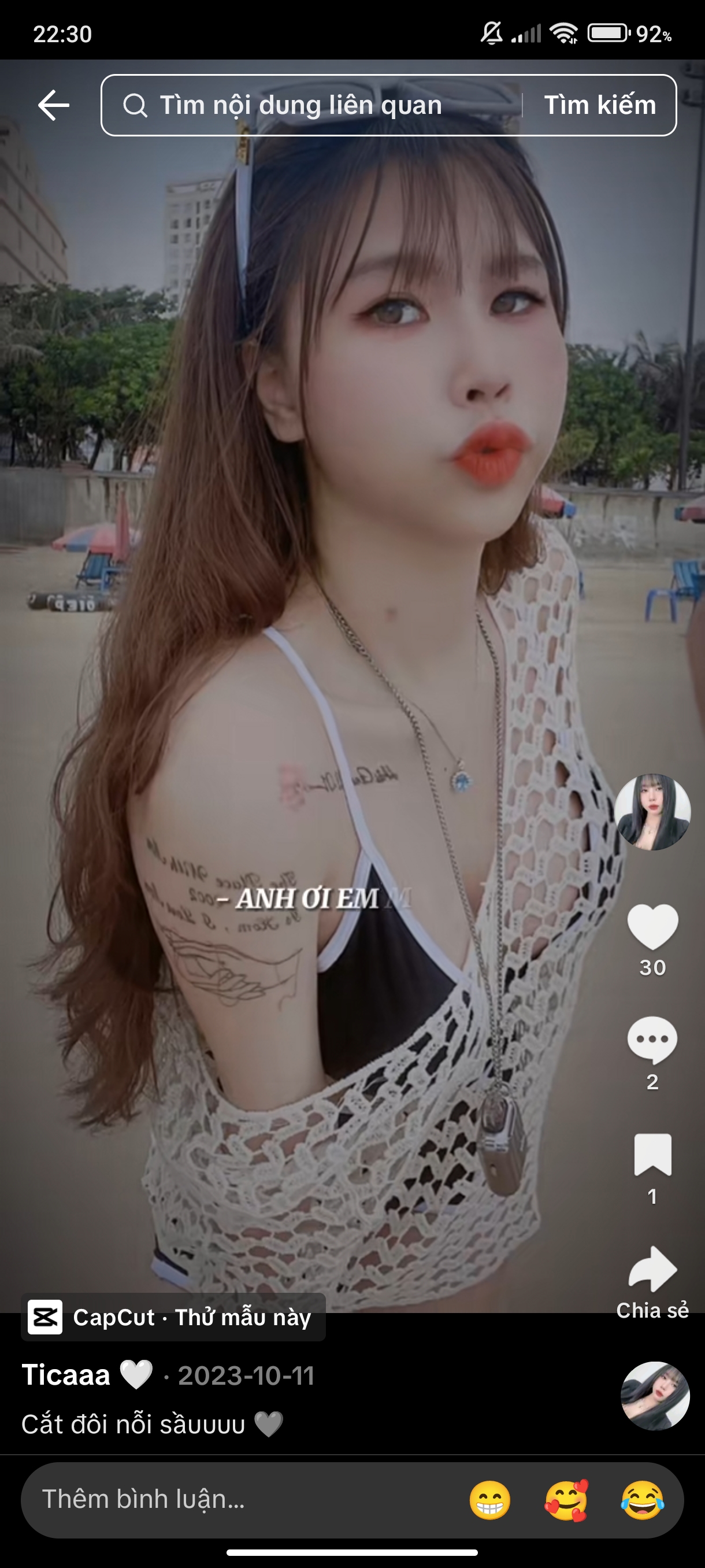The width and height of the screenshot is (705, 1568).
Task: Like this video with the heart icon
Action: pos(652,926)
